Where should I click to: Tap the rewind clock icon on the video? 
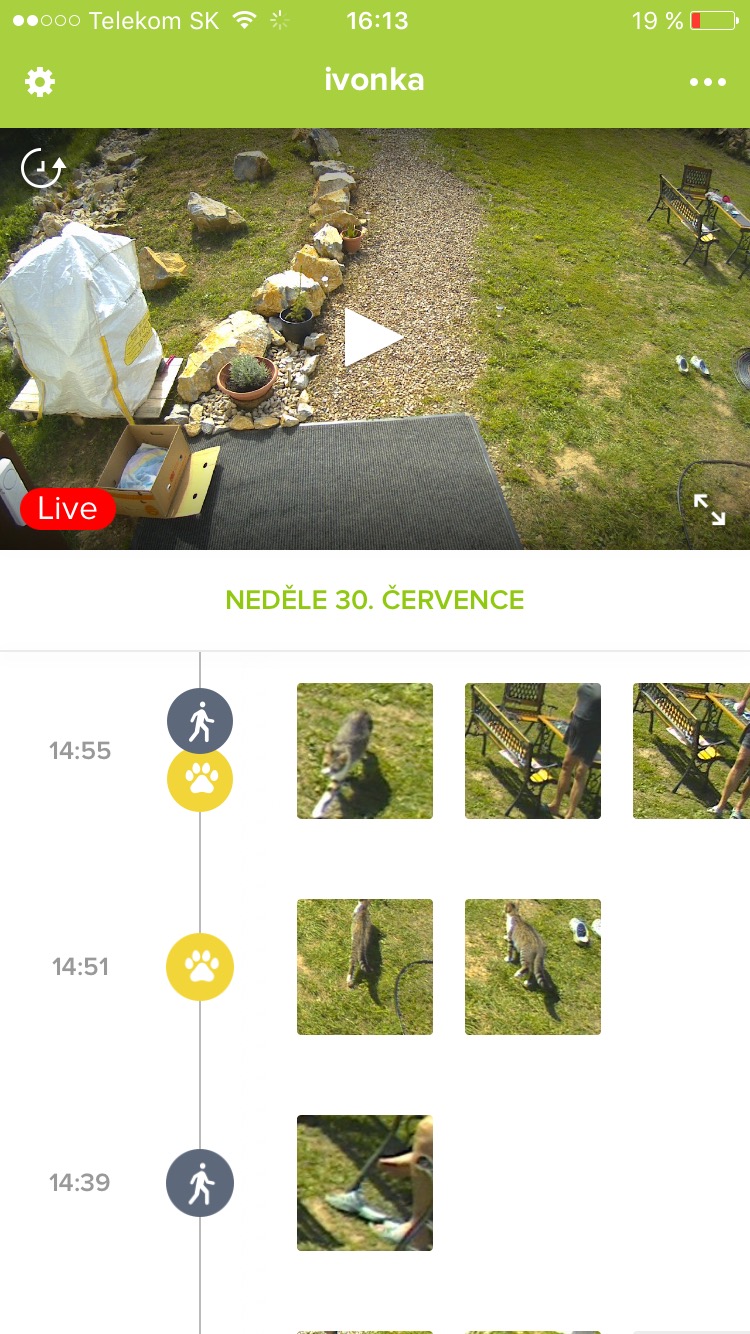click(x=42, y=169)
